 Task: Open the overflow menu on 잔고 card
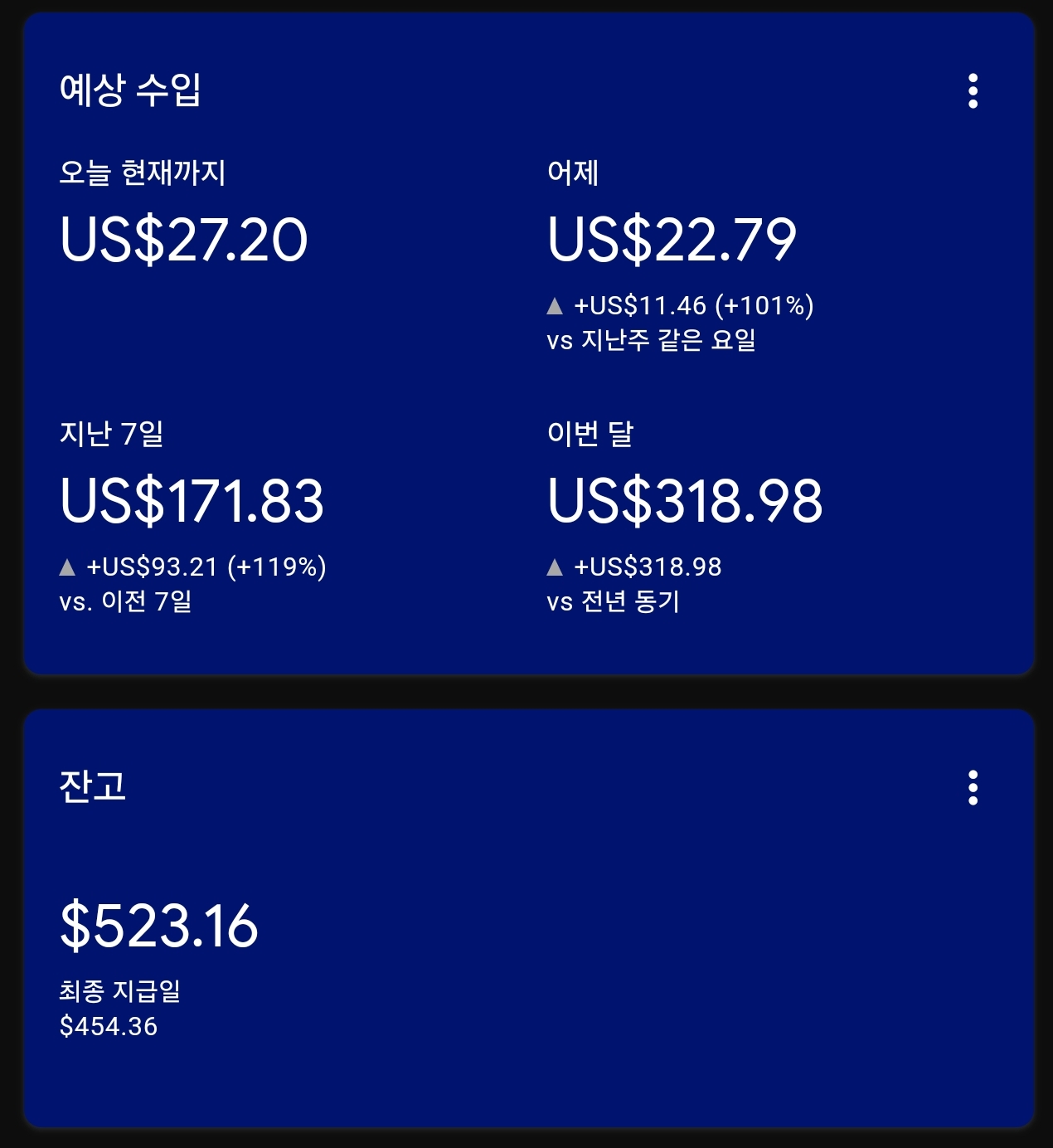pyautogui.click(x=973, y=787)
